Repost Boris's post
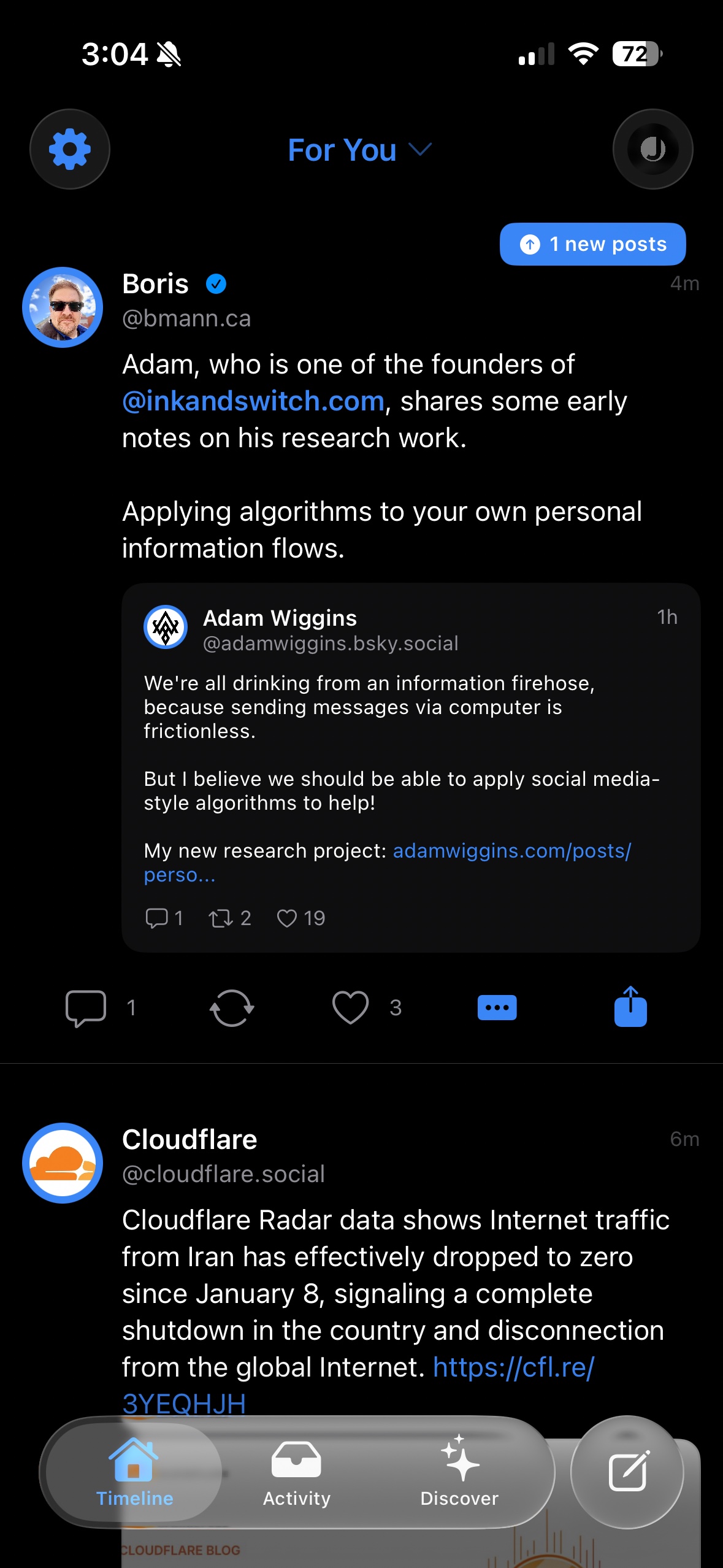 click(231, 1008)
